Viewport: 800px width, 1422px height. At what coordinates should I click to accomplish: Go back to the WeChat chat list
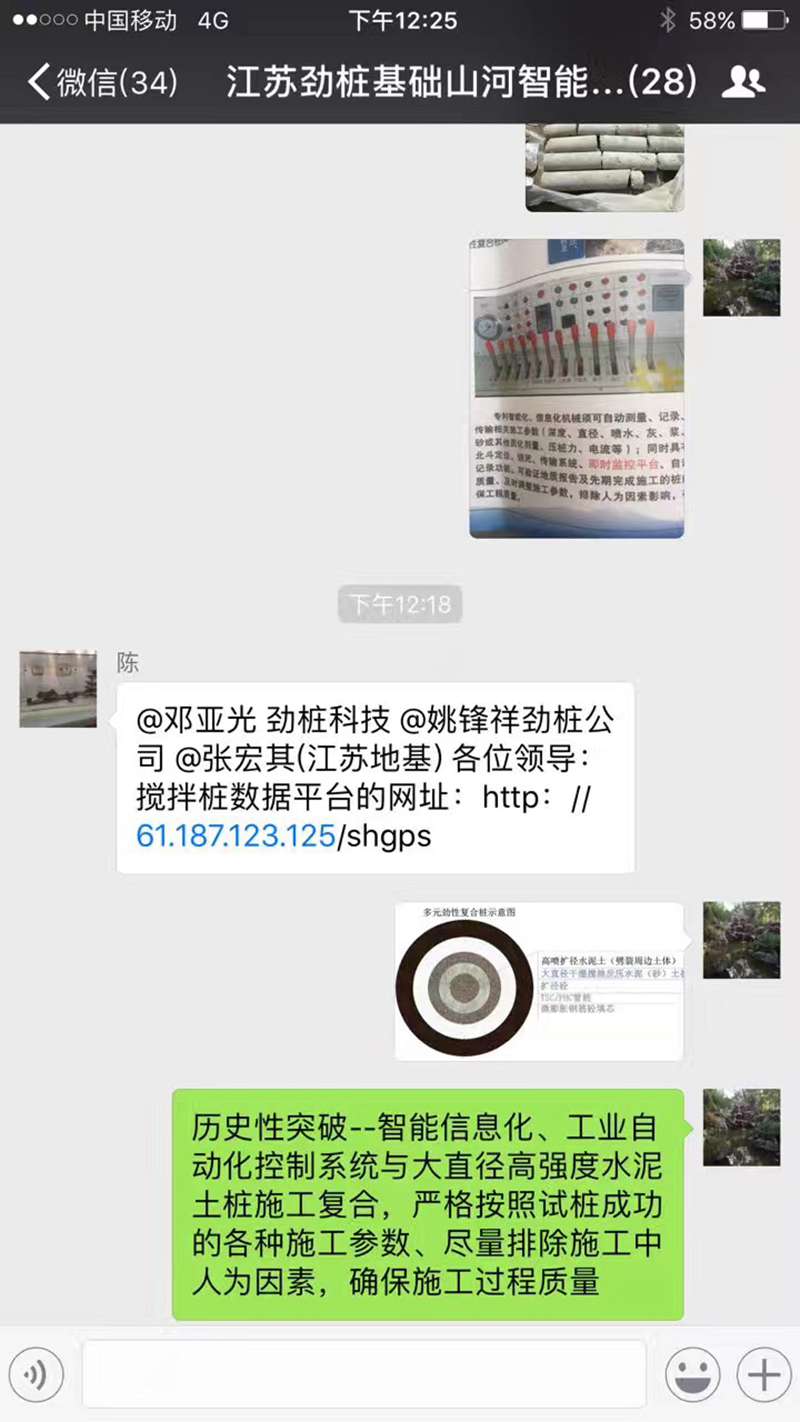point(100,82)
